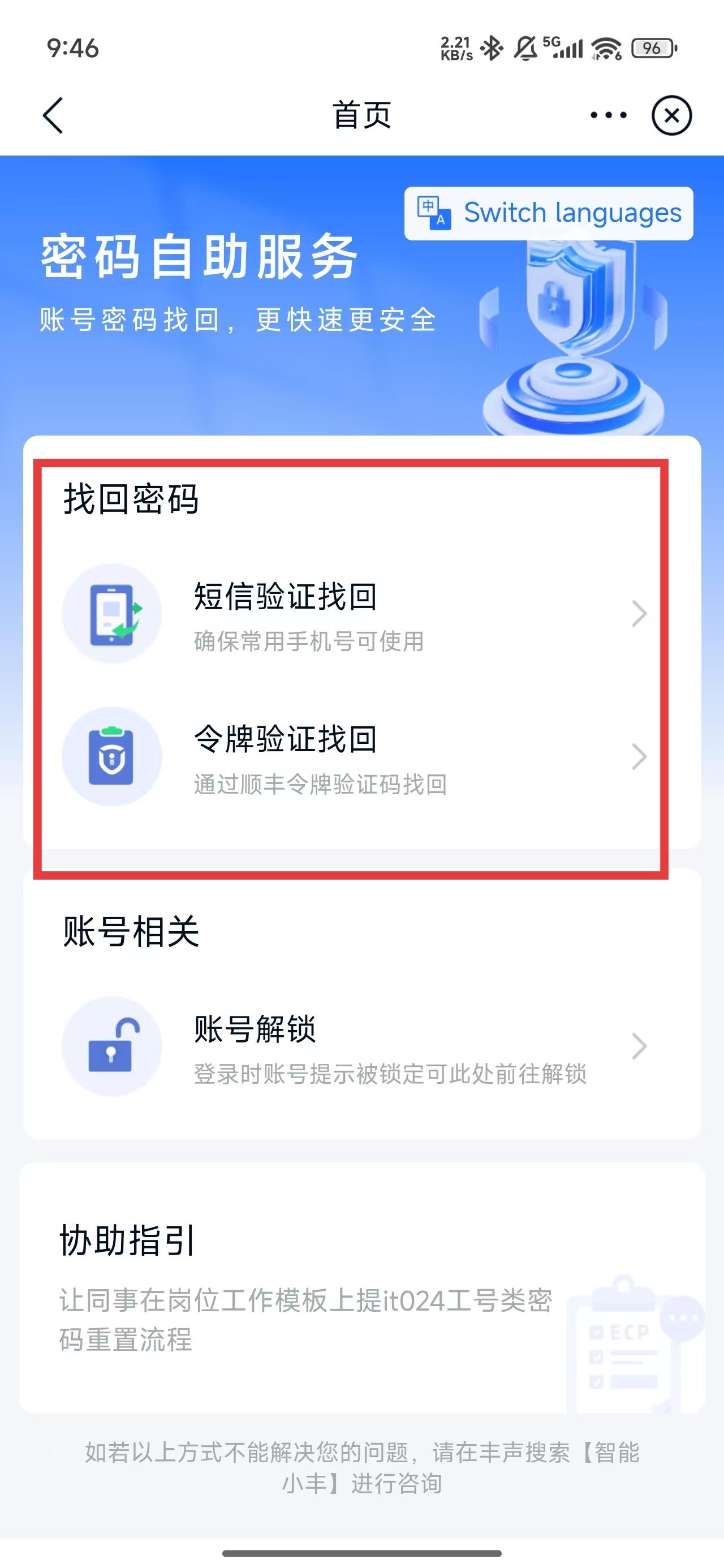724x1568 pixels.
Task: Open the three-dot more options menu
Action: tap(607, 115)
